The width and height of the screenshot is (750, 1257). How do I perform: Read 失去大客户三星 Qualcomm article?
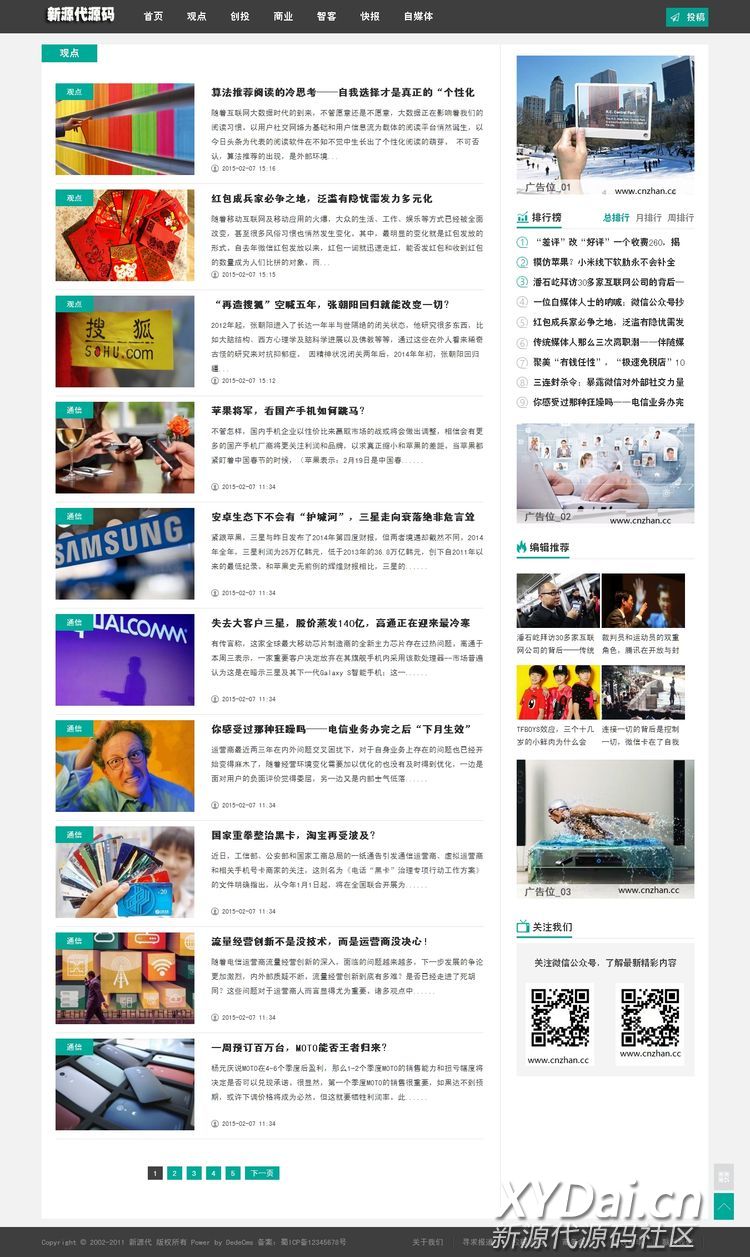click(340, 622)
